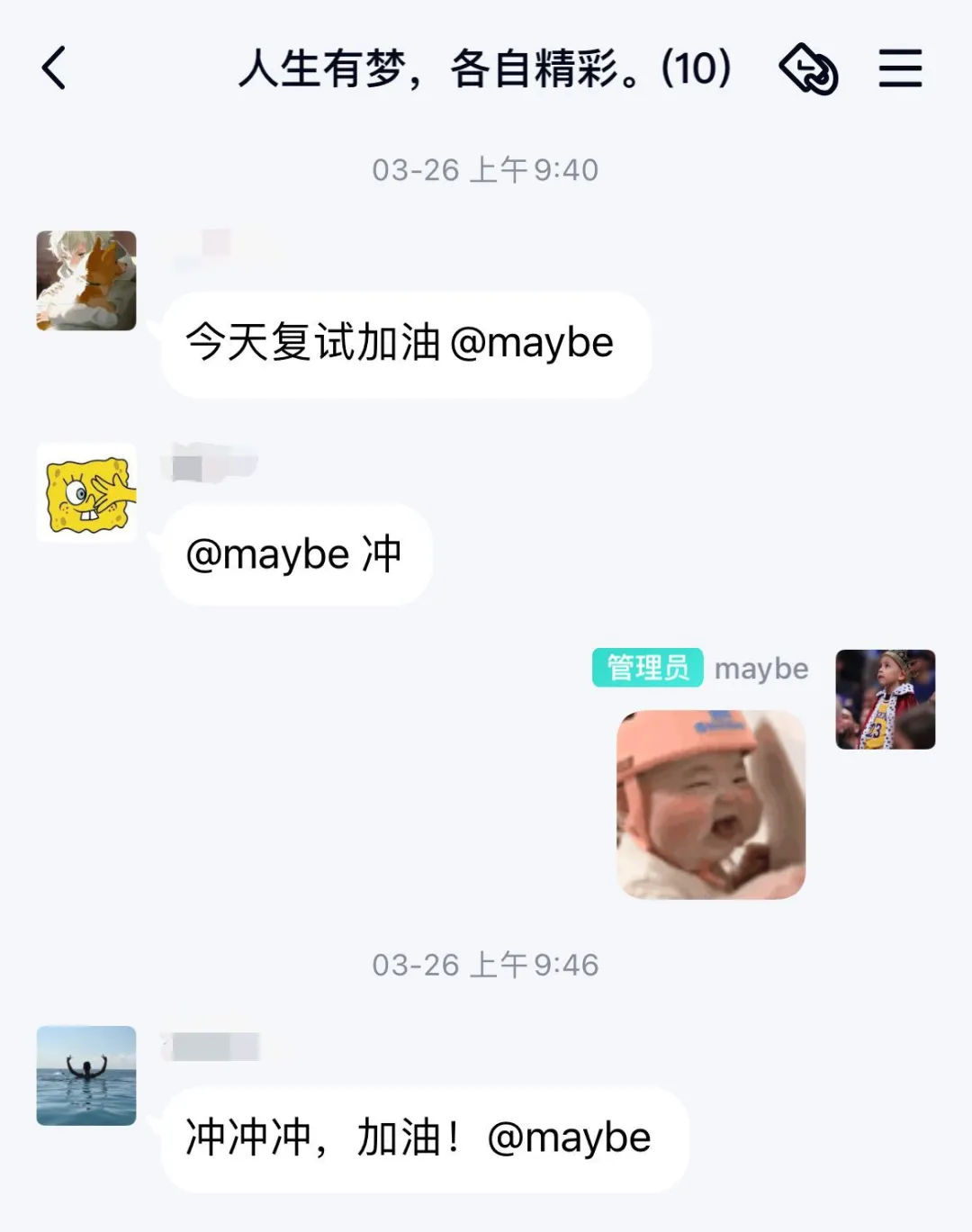This screenshot has width=972, height=1232.
Task: View profile of the ocean avatar sender
Action: (86, 1075)
